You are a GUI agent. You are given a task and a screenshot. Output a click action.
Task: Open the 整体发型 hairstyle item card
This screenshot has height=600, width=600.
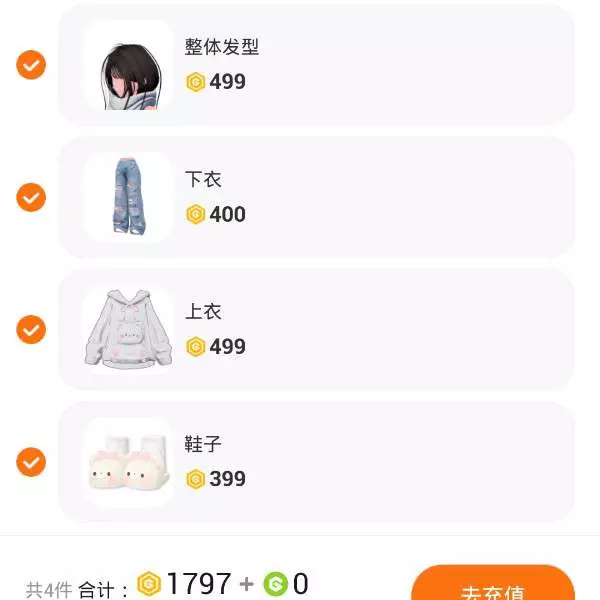coord(316,65)
